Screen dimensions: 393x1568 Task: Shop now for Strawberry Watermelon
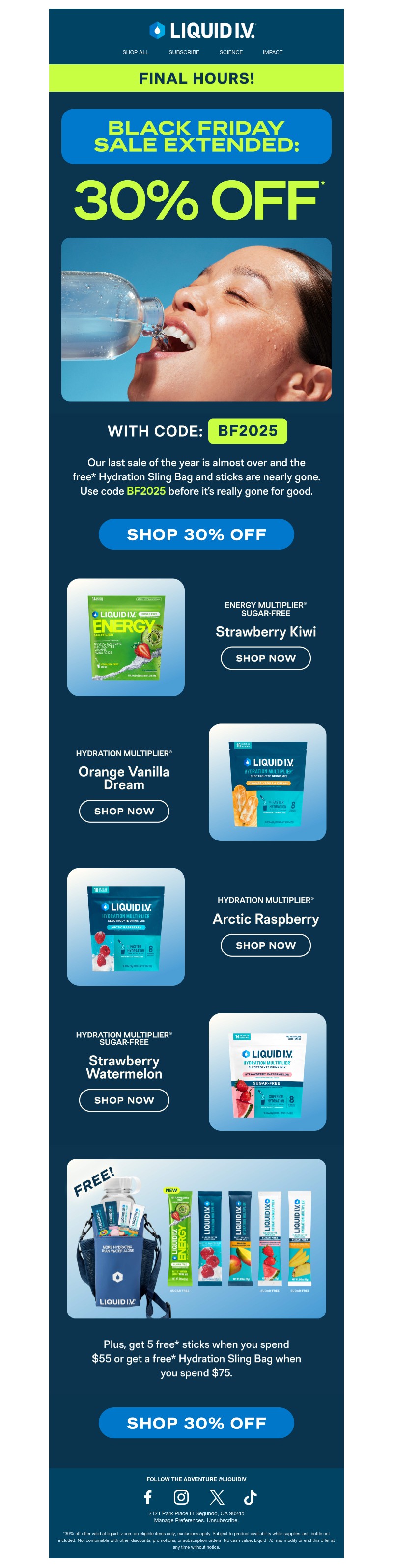[123, 1100]
